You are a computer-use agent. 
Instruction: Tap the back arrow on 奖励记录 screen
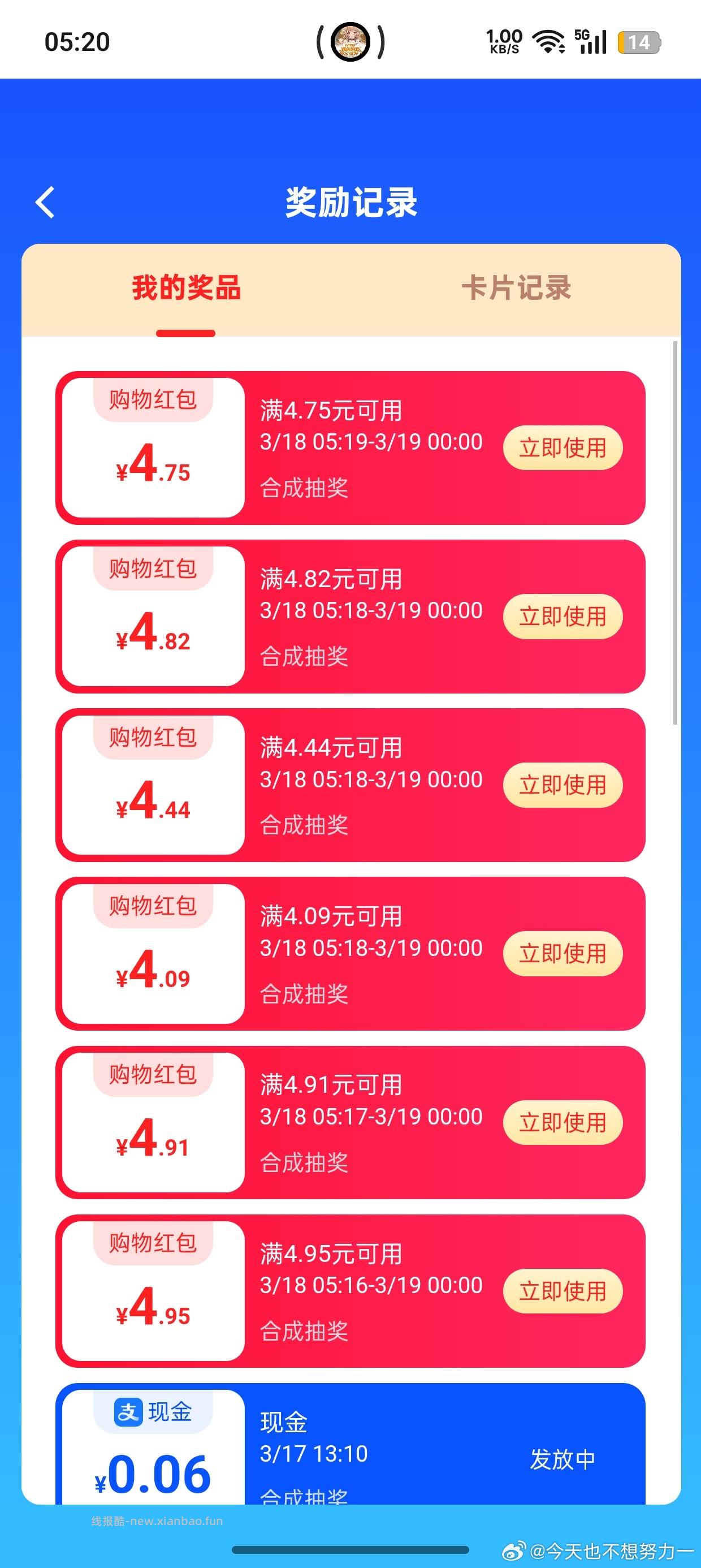click(x=45, y=201)
